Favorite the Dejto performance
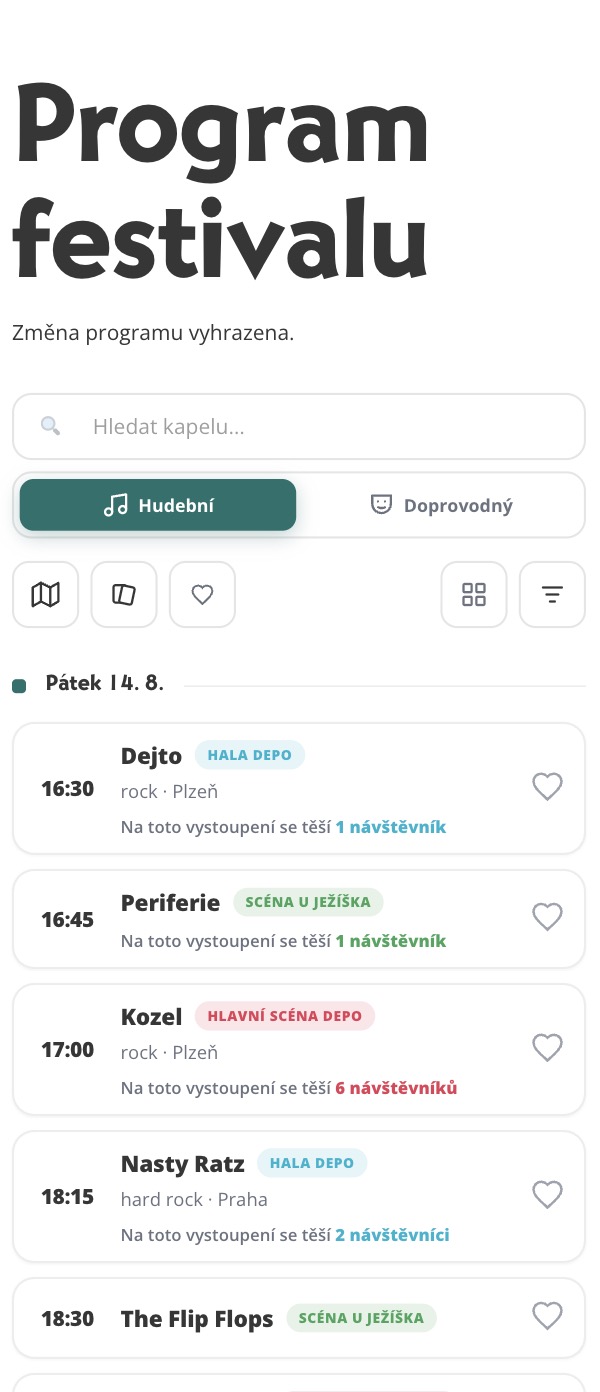This screenshot has width=600, height=1392. 547,788
